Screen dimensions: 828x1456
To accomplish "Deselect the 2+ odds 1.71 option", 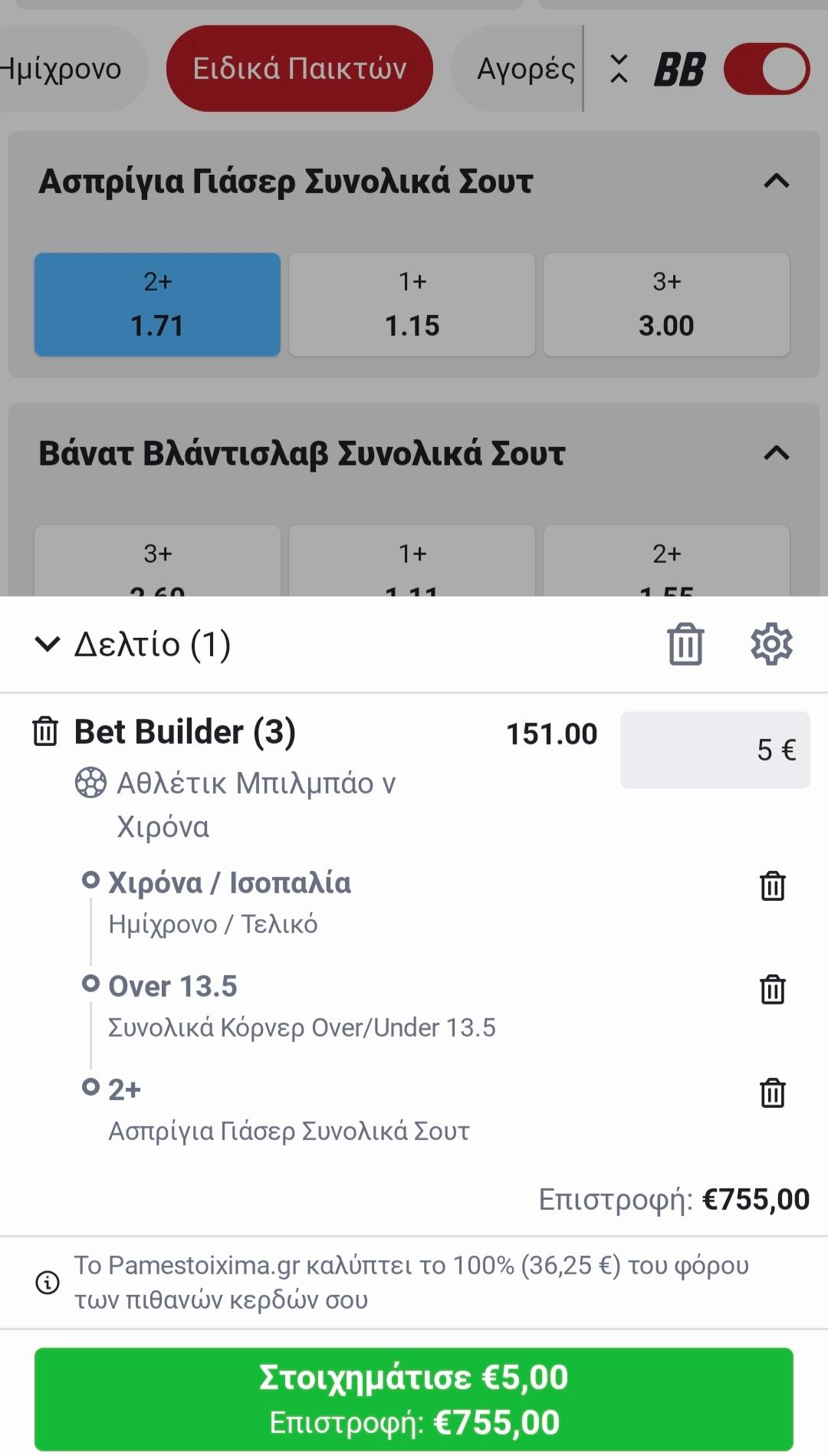I will pyautogui.click(x=157, y=304).
